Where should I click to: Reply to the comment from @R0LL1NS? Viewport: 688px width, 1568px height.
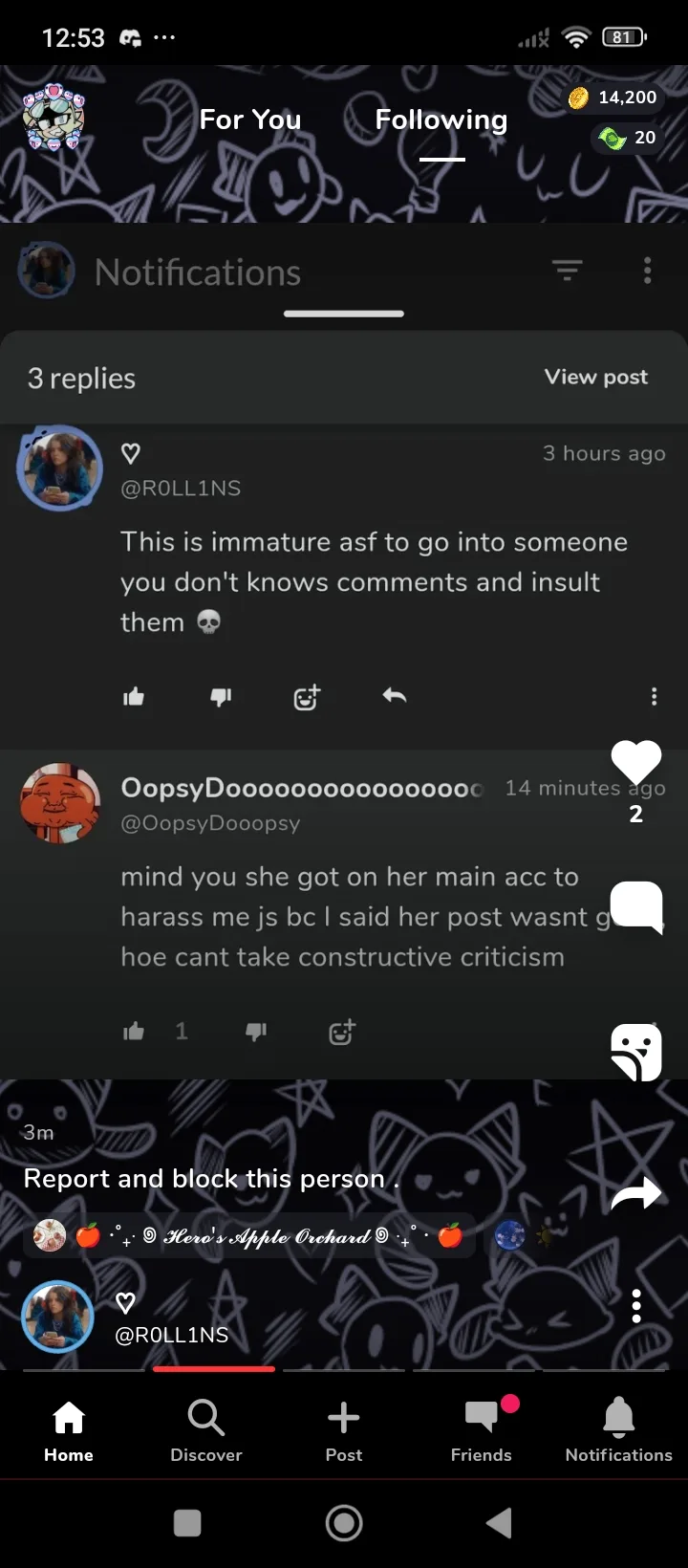click(x=394, y=696)
